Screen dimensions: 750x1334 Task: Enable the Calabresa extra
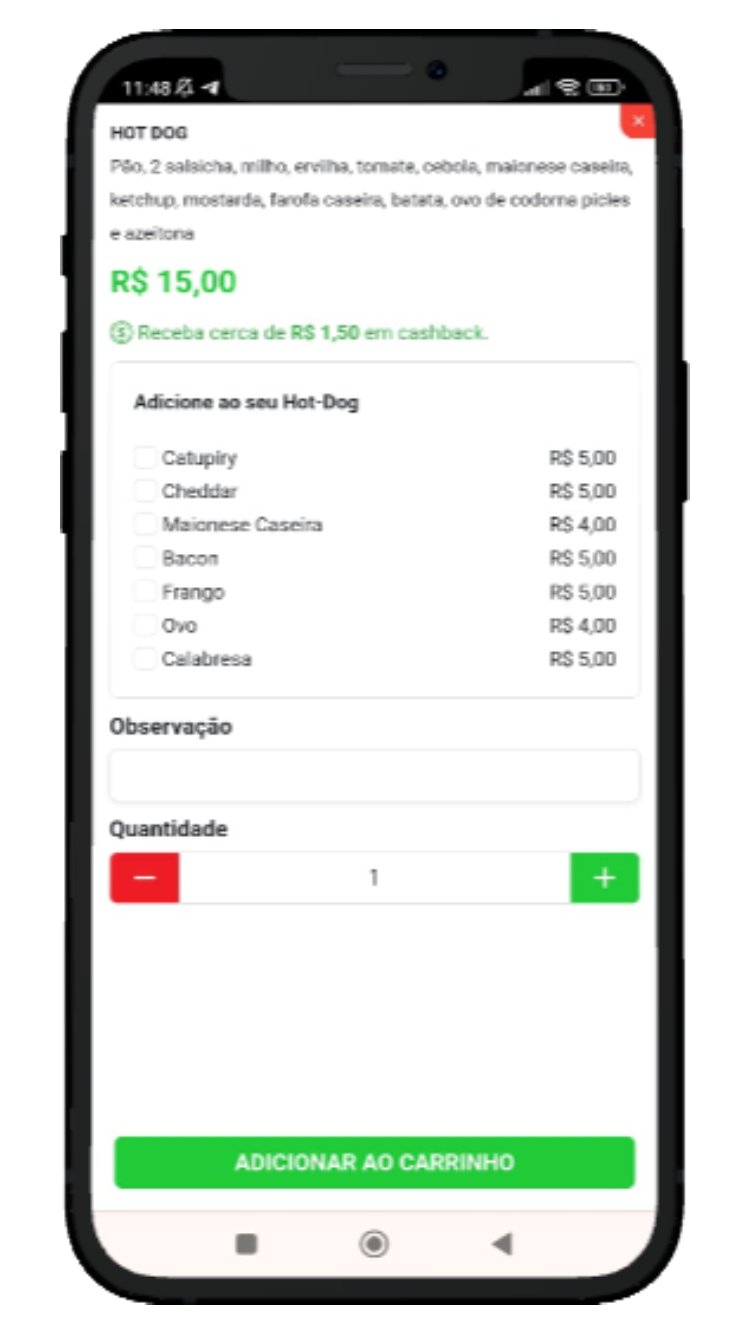click(x=146, y=659)
